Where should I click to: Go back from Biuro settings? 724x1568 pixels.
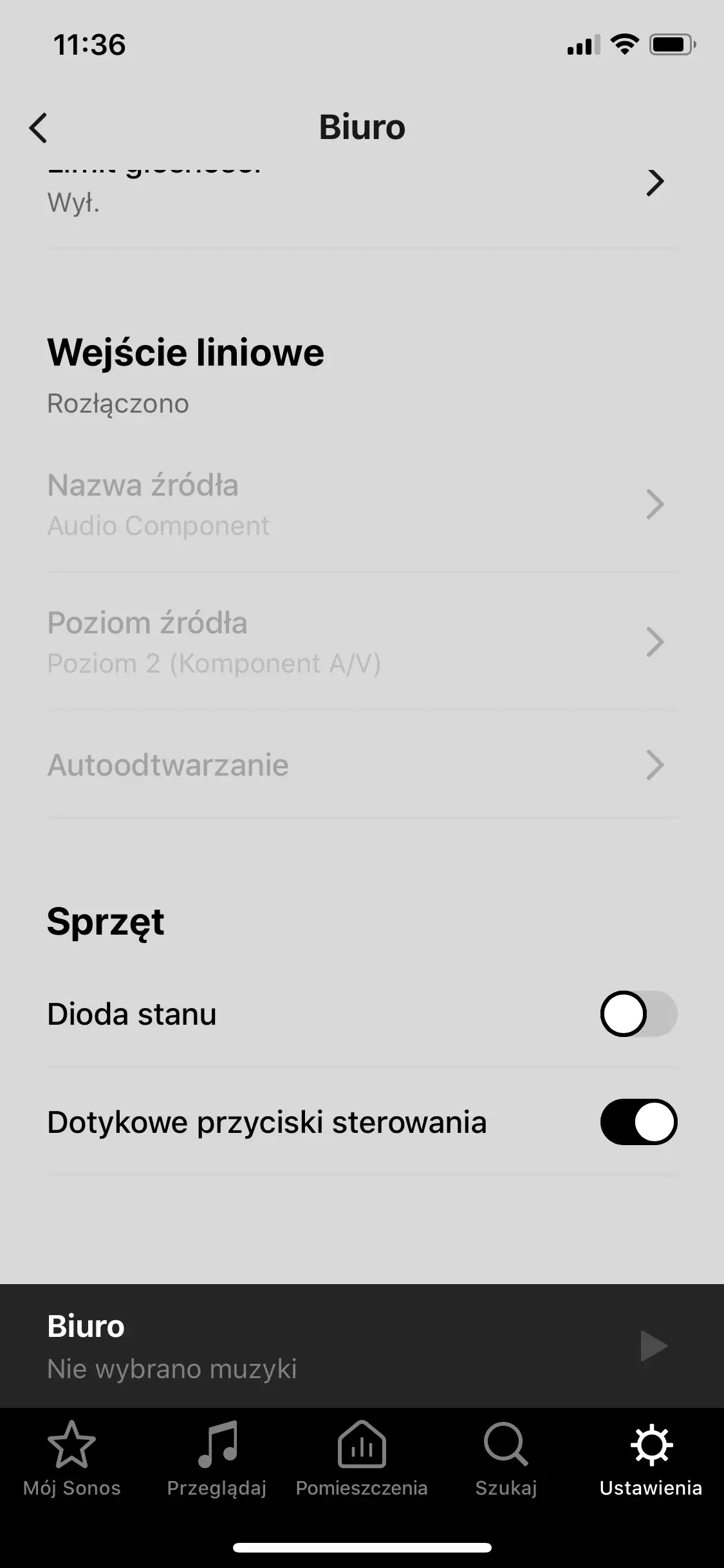click(39, 127)
